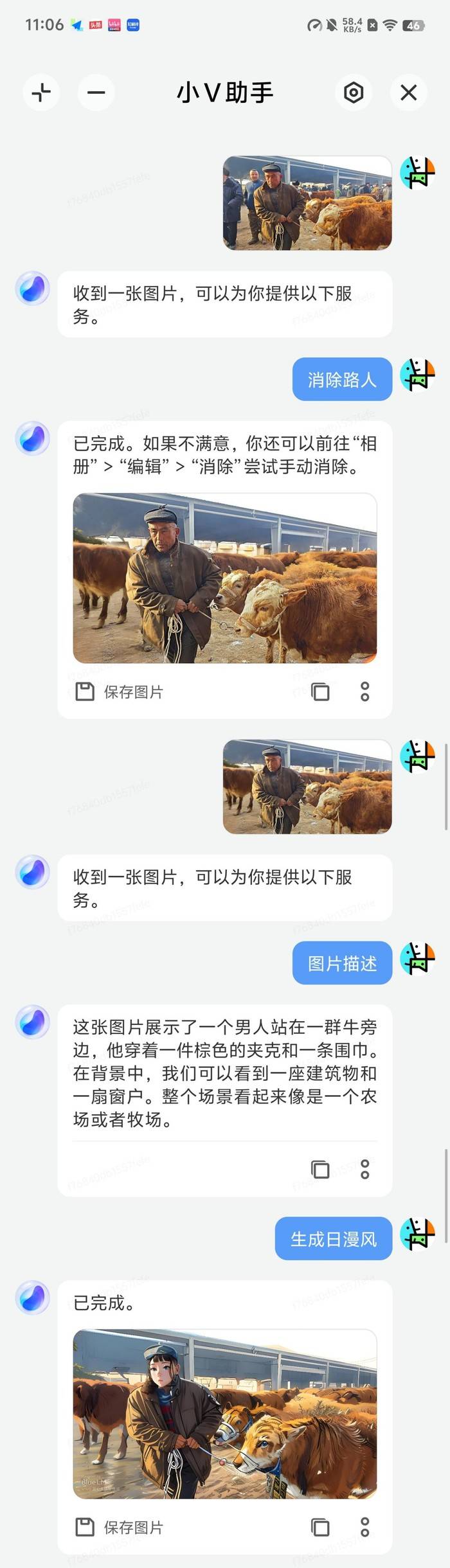The image size is (450, 1568).
Task: Close the 小V助手 window
Action: click(408, 93)
